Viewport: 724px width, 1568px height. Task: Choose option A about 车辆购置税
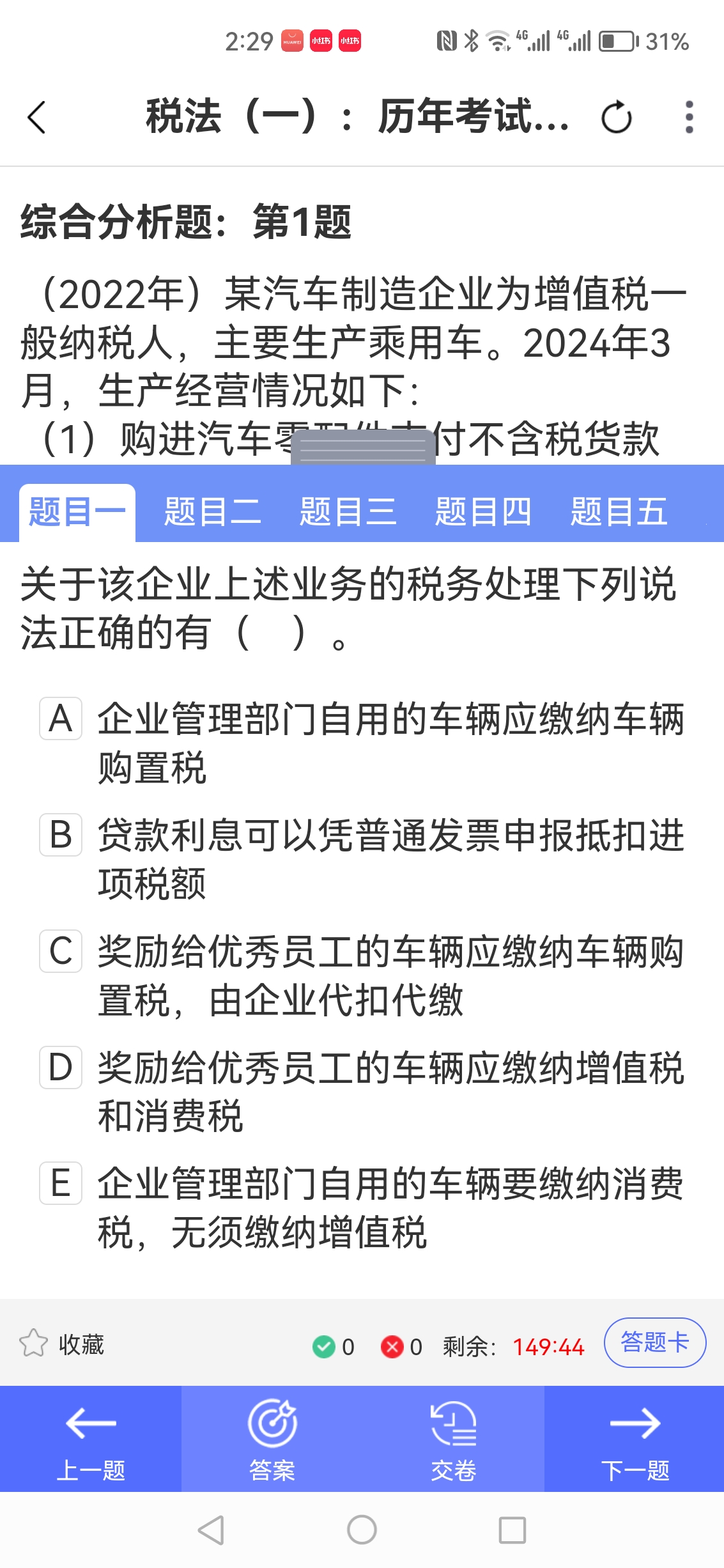click(61, 718)
